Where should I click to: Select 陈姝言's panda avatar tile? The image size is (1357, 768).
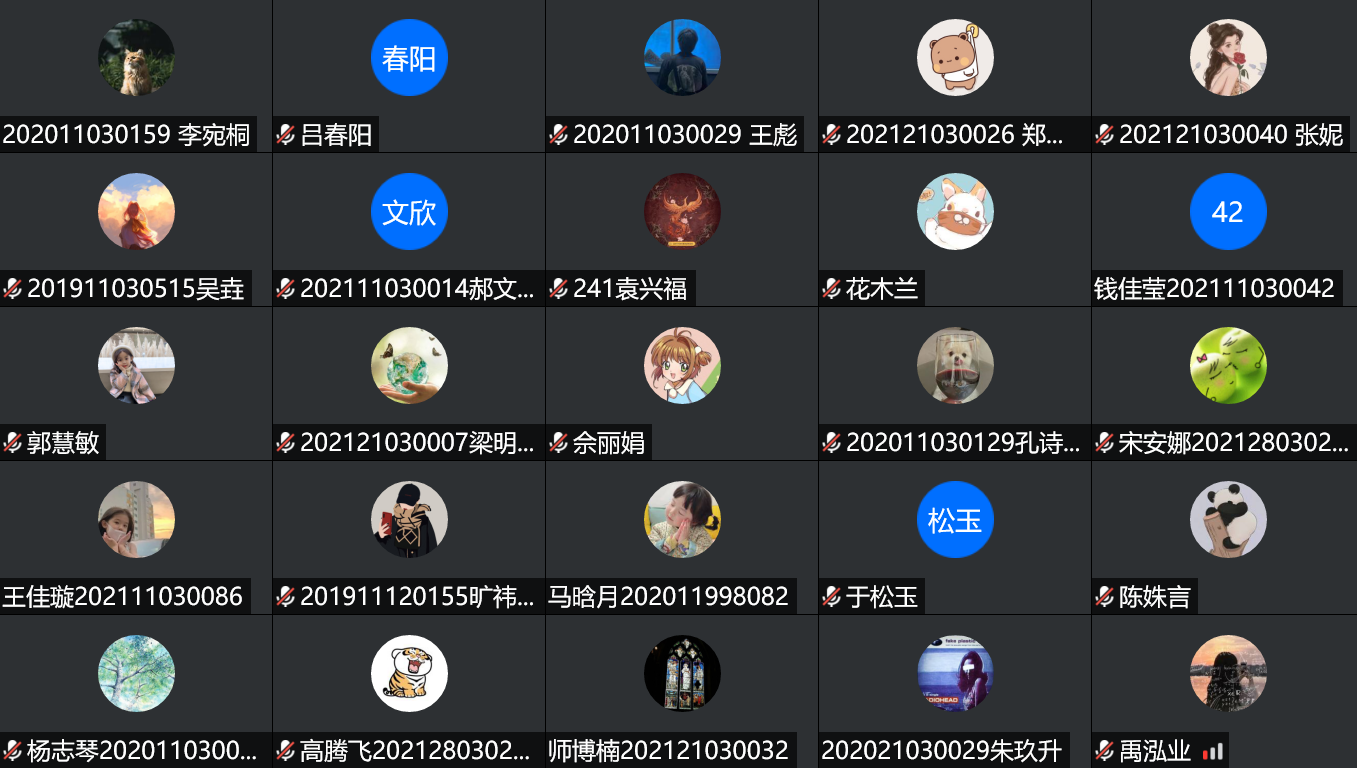(x=1228, y=520)
